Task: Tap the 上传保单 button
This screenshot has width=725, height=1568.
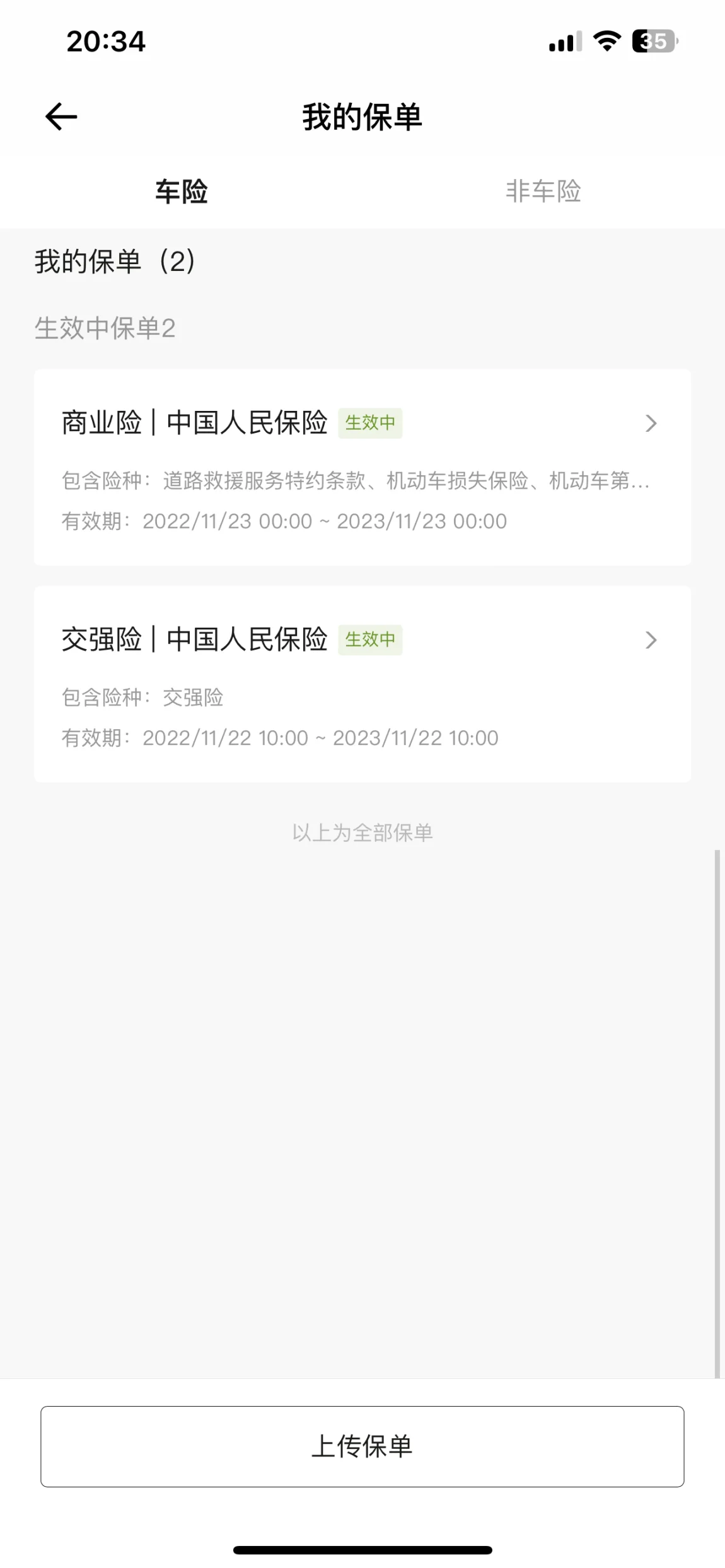Action: (x=362, y=1446)
